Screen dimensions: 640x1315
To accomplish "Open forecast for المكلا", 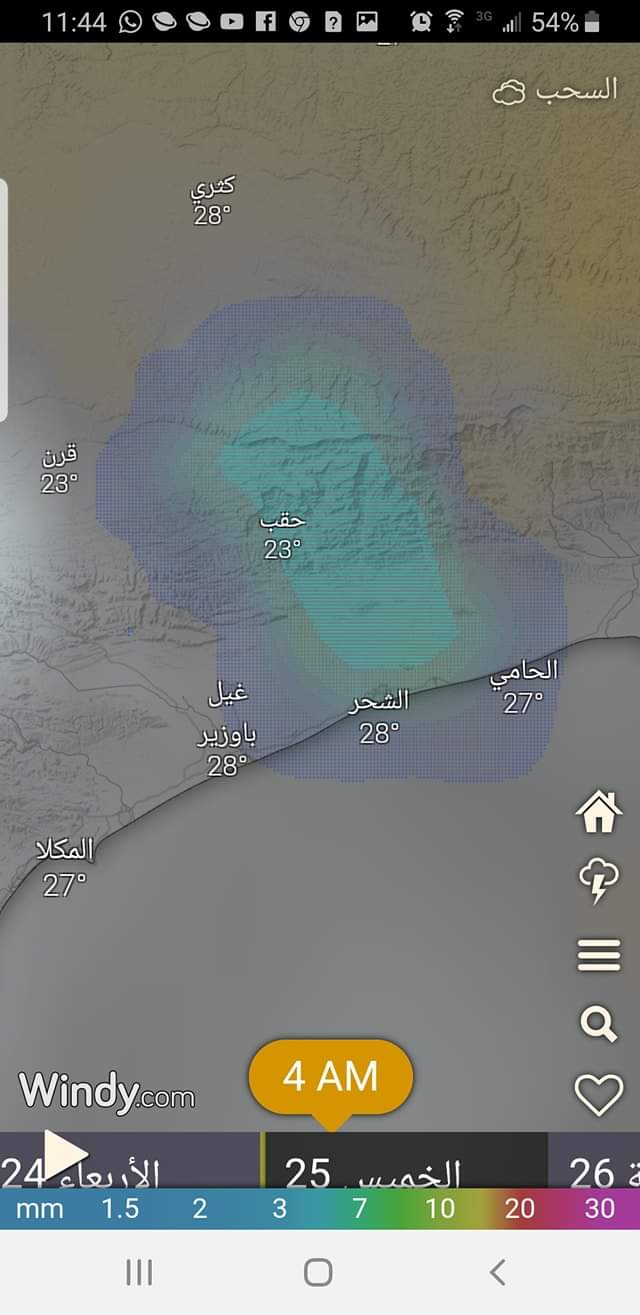I will (x=65, y=867).
